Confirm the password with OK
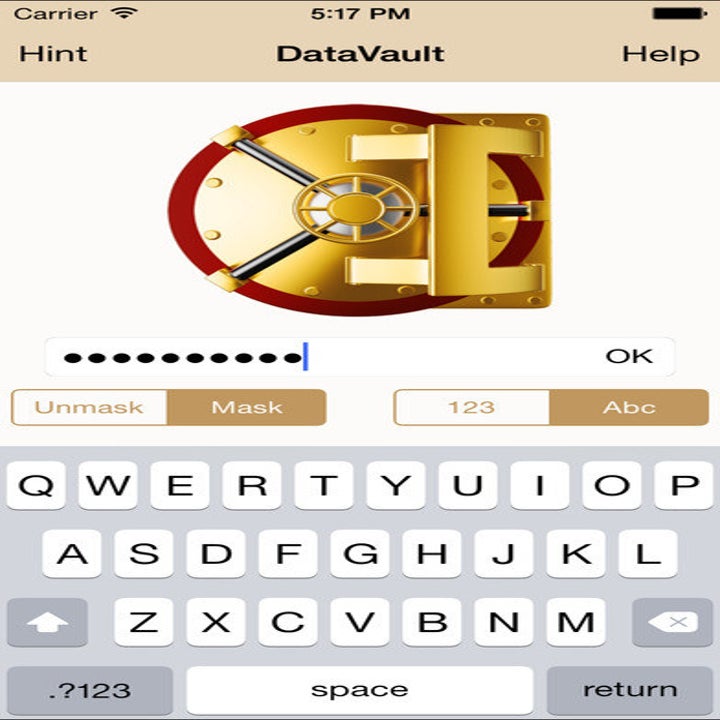The height and width of the screenshot is (720, 720). (x=629, y=356)
